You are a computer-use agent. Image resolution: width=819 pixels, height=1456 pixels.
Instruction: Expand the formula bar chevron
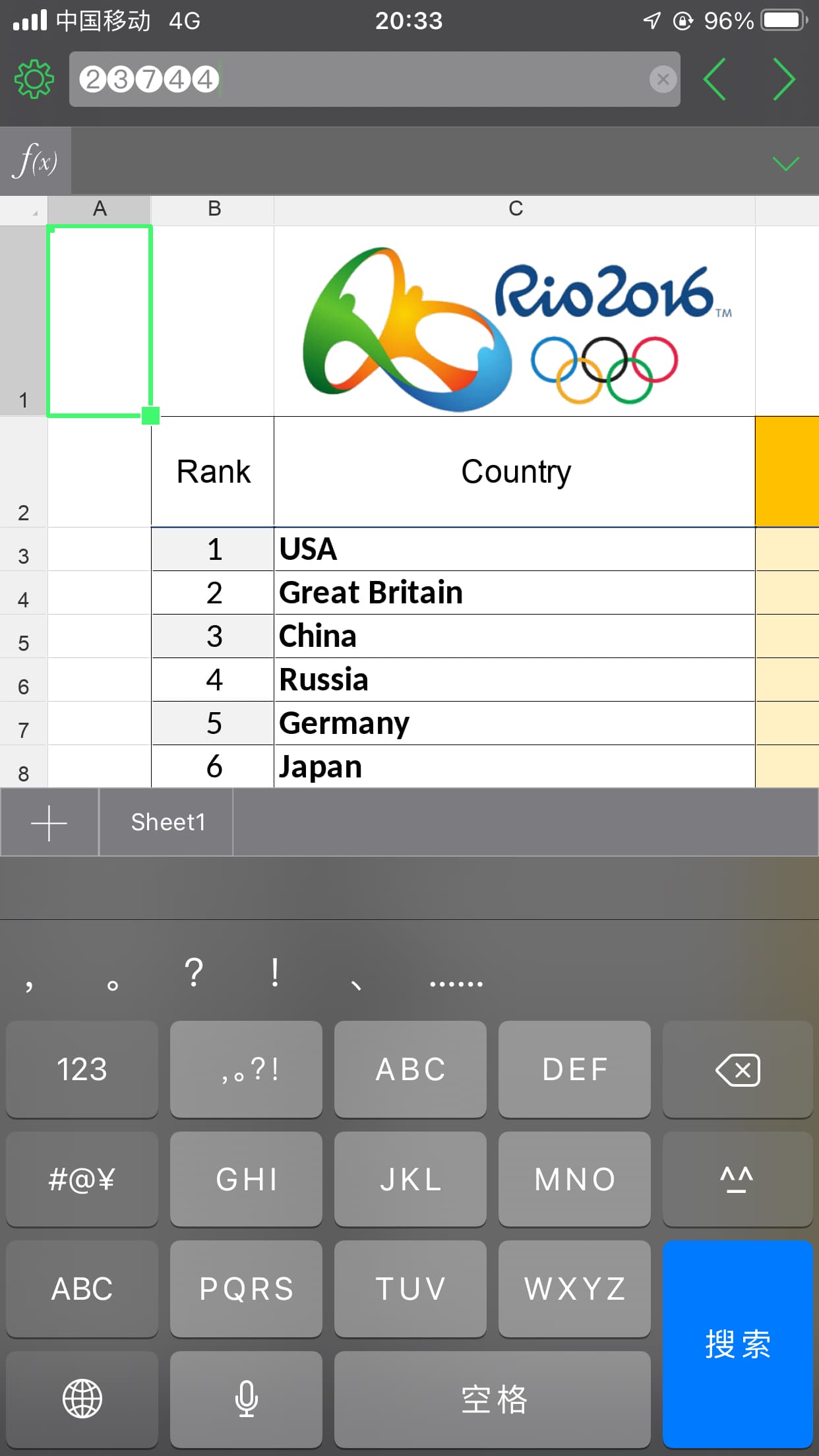(785, 163)
